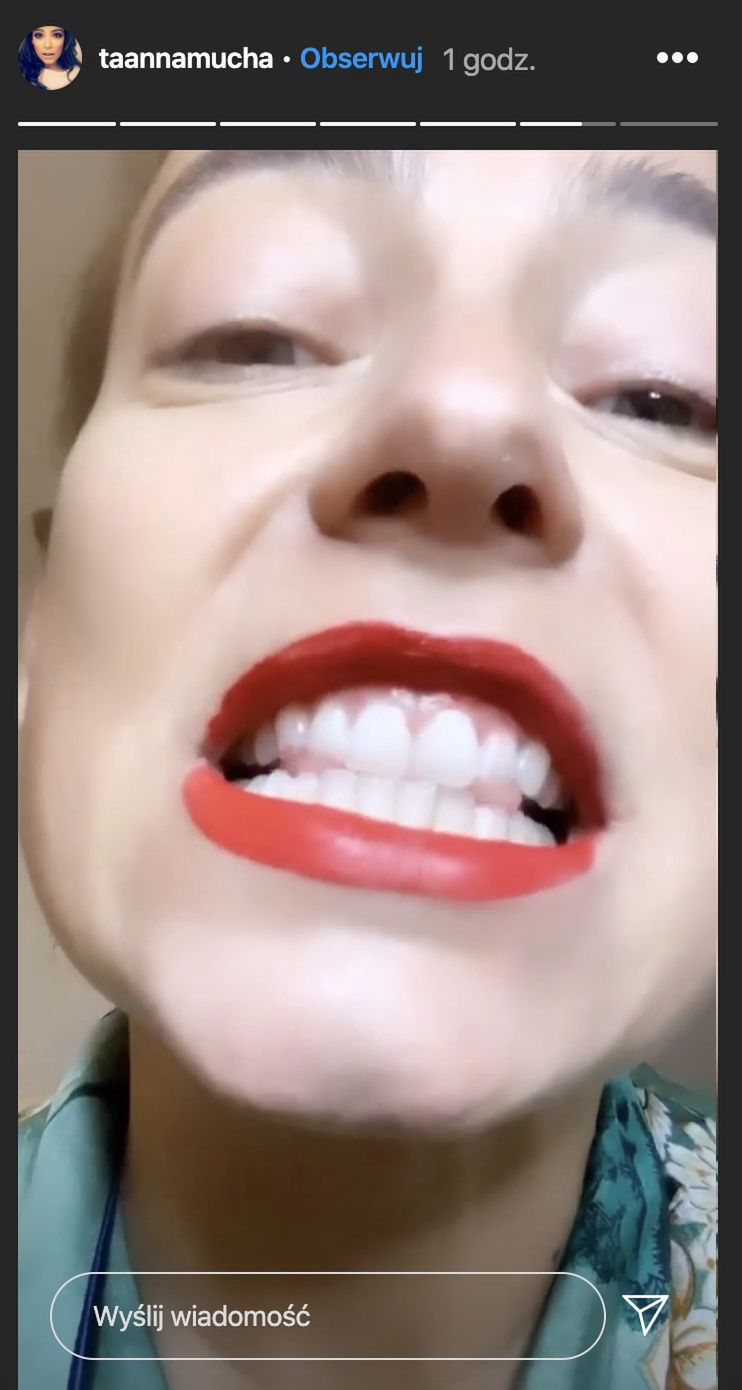Tap the Wyślij wiadomość message field
The width and height of the screenshot is (742, 1390).
pos(327,1315)
